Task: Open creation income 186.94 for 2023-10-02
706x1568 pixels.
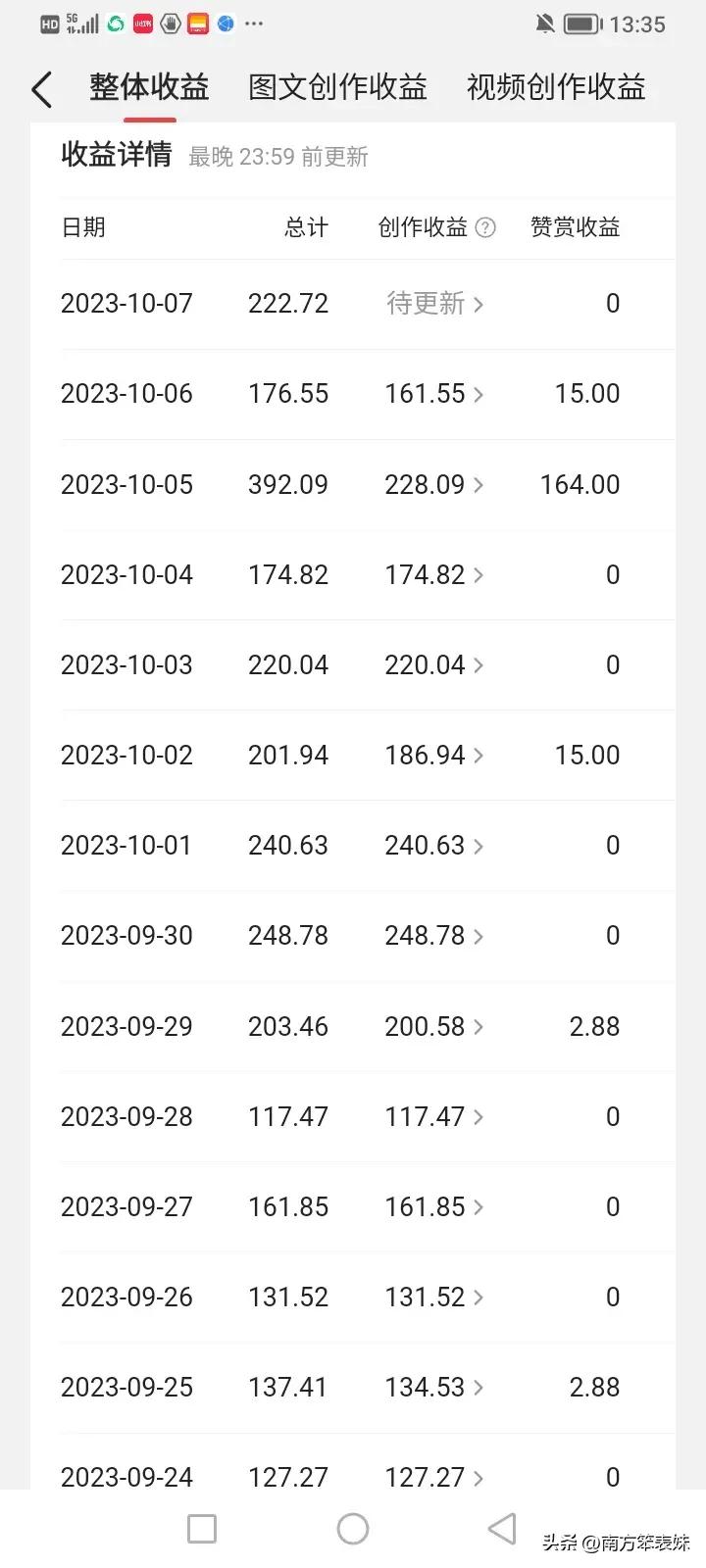Action: point(434,756)
